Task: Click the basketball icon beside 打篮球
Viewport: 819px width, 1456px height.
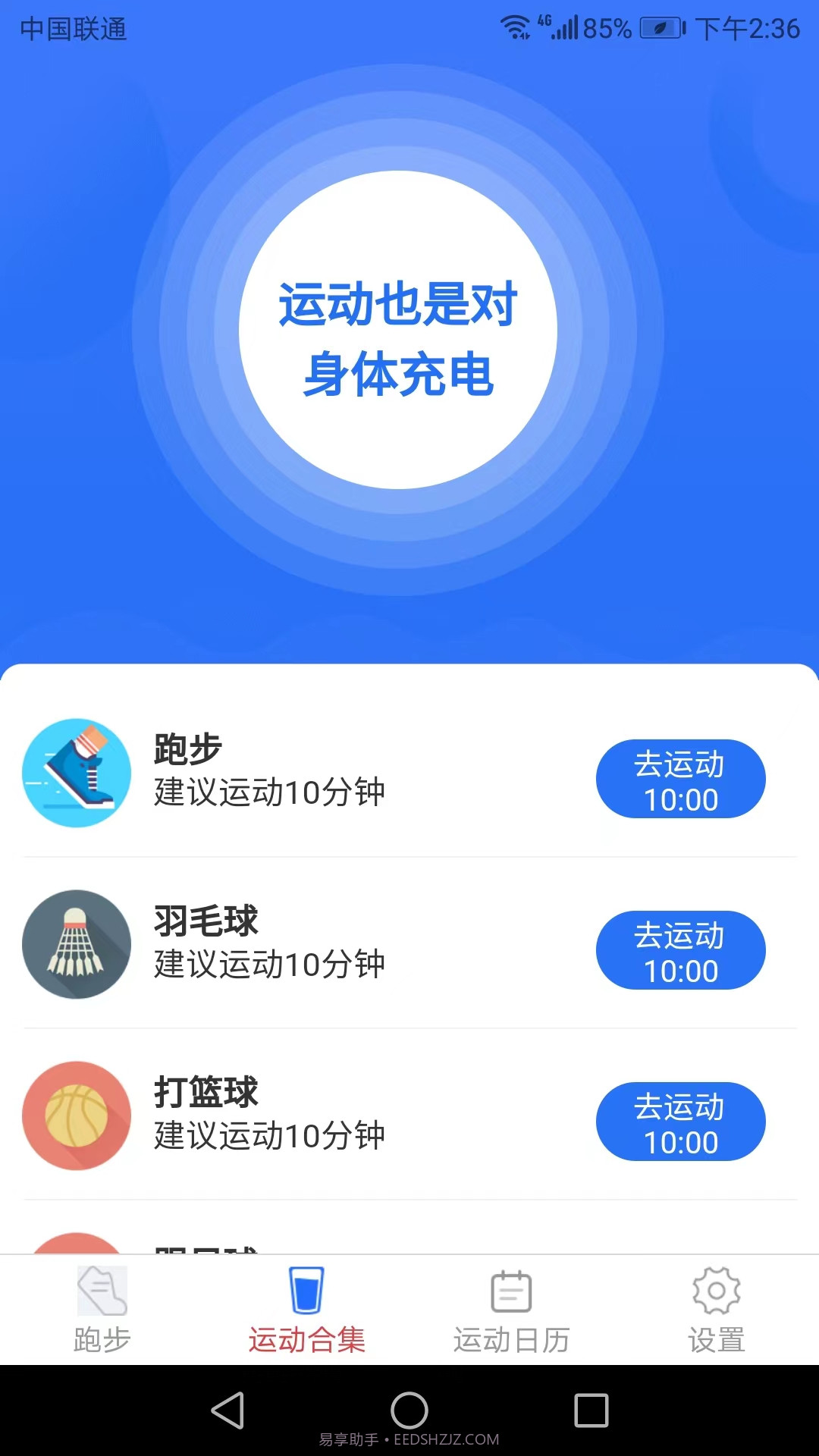Action: pyautogui.click(x=76, y=1115)
